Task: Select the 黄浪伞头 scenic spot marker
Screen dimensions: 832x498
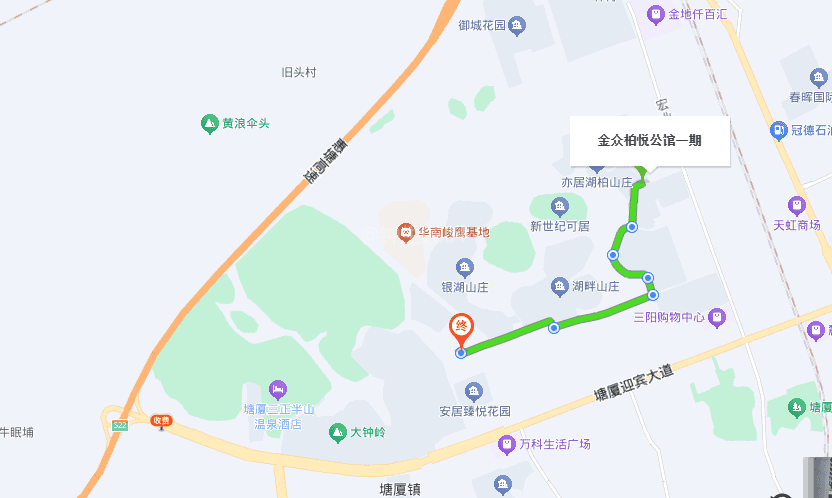Action: pyautogui.click(x=209, y=123)
